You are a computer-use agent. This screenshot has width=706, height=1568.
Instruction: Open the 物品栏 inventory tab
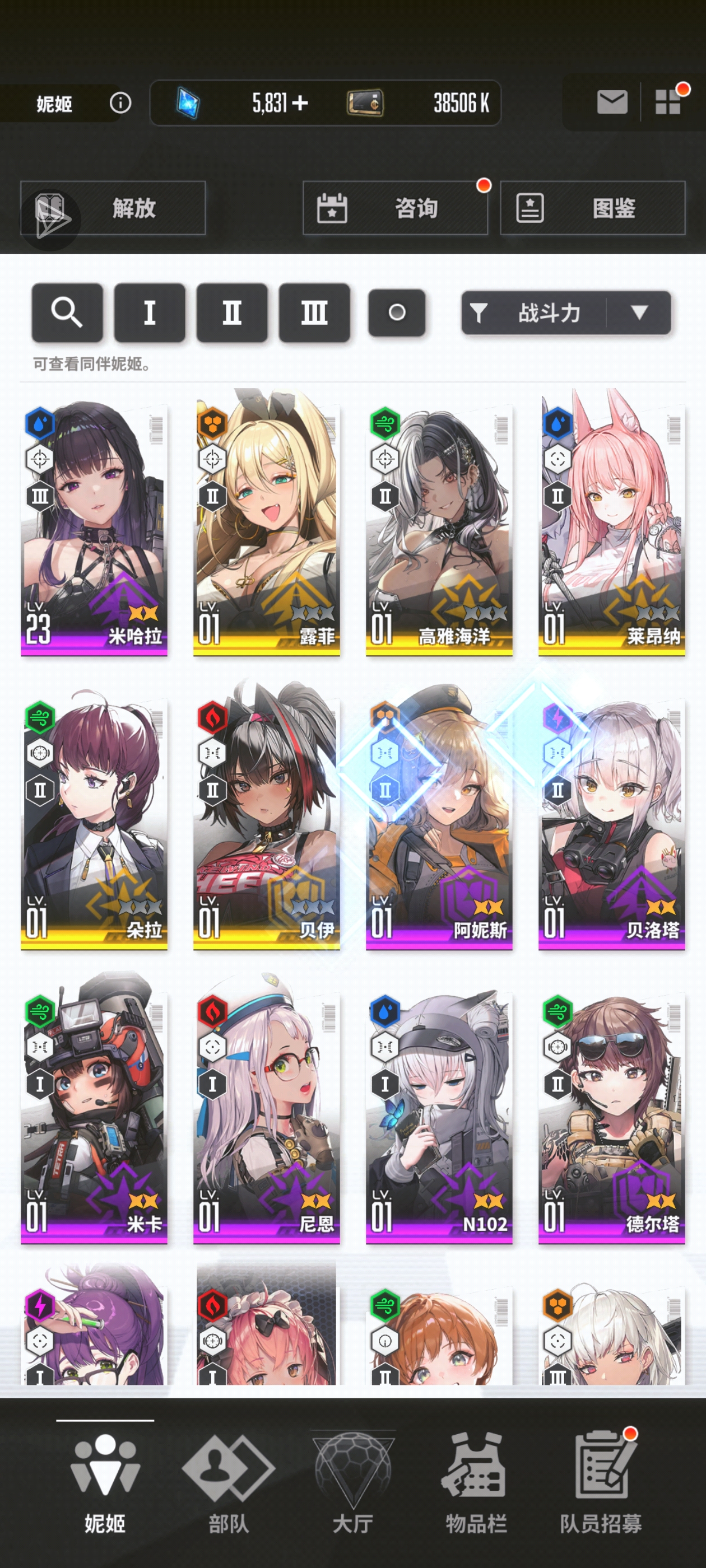tap(476, 1483)
